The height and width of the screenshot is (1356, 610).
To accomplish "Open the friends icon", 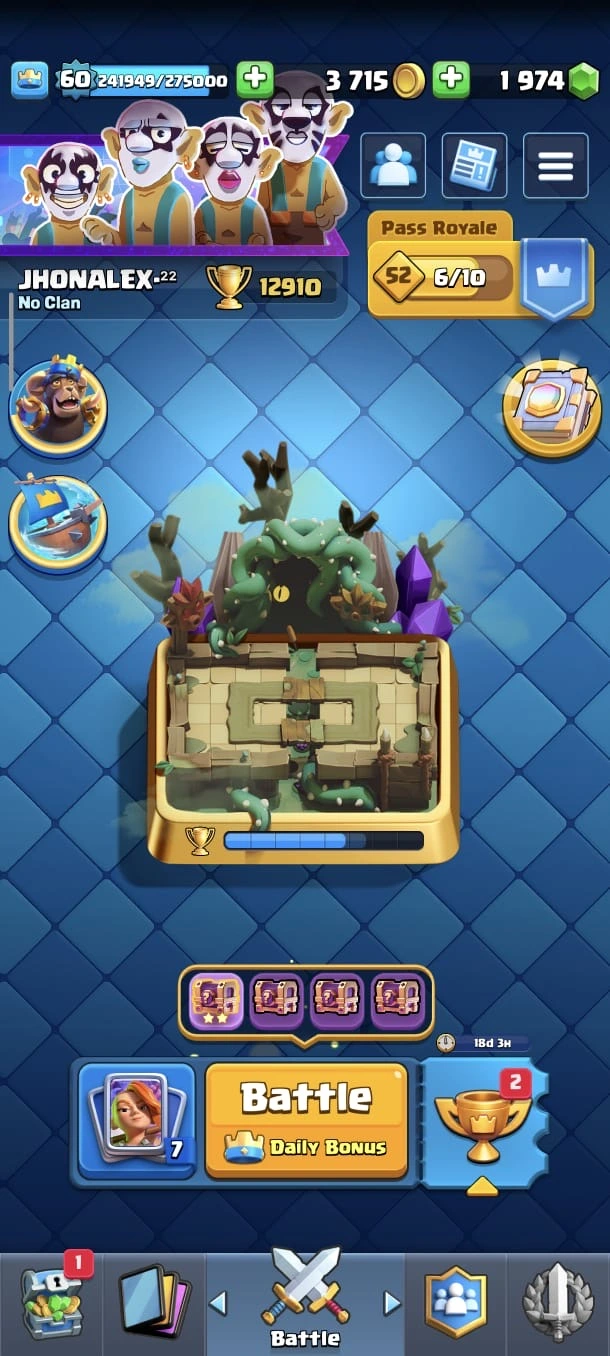I will click(x=393, y=166).
